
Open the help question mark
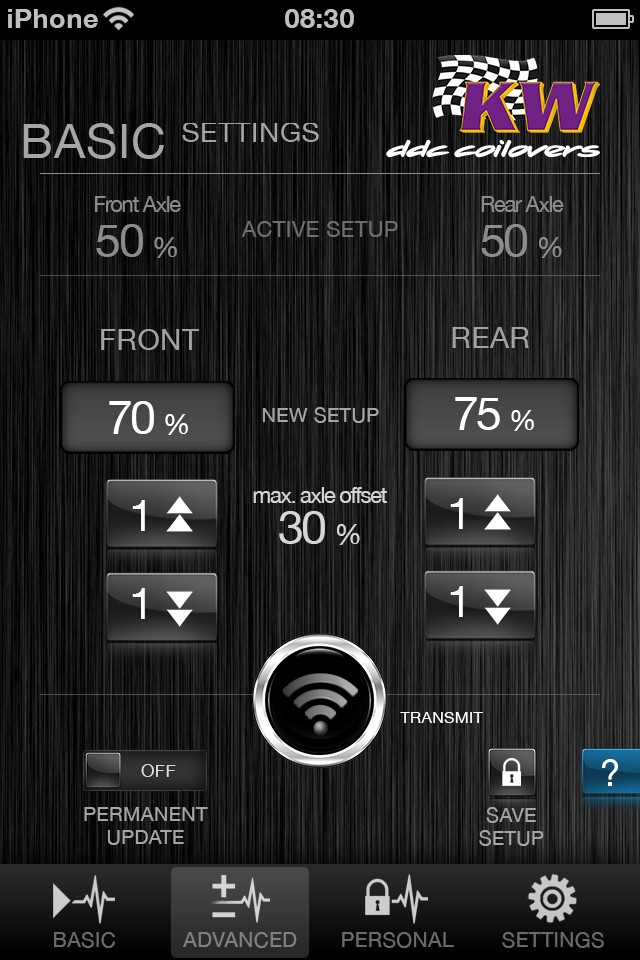610,772
